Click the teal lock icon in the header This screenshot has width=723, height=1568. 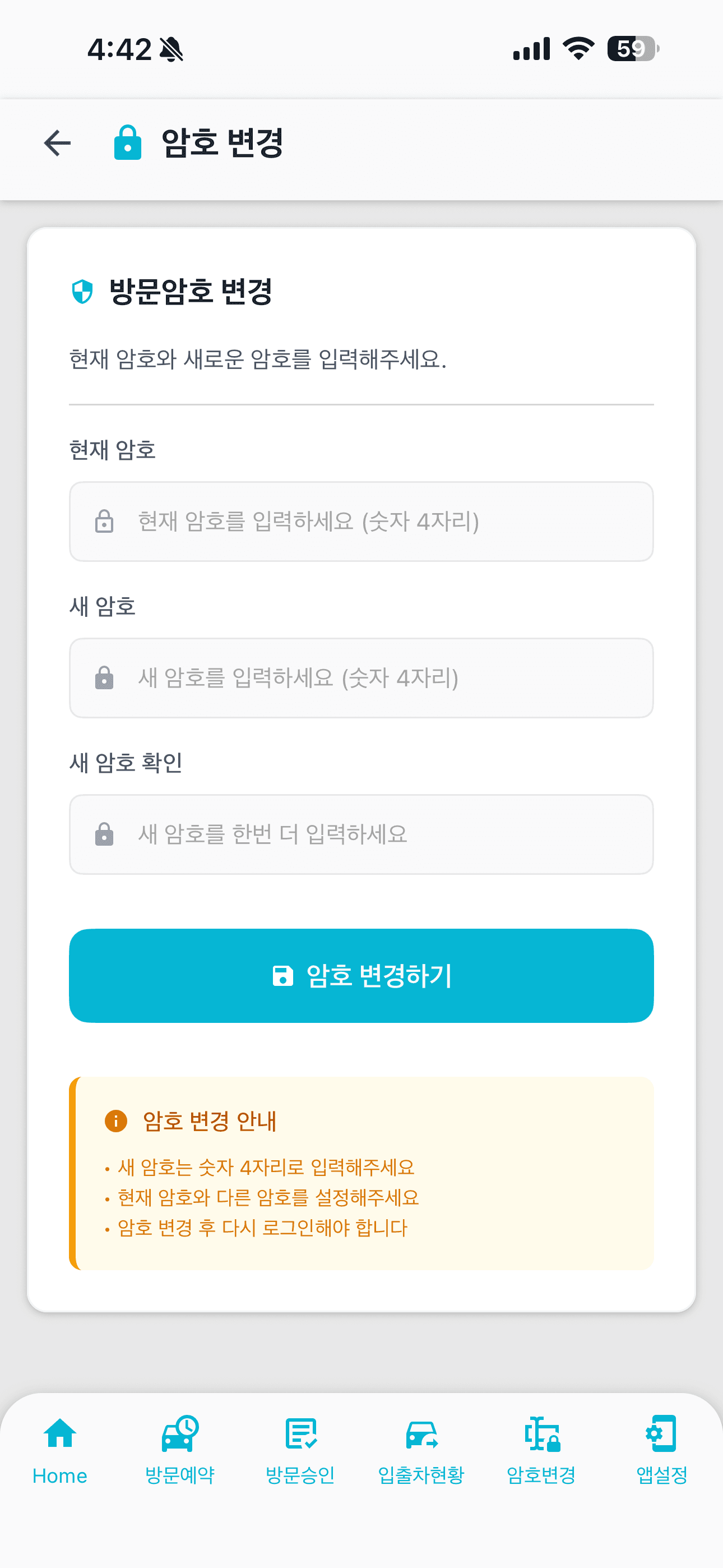pyautogui.click(x=128, y=142)
